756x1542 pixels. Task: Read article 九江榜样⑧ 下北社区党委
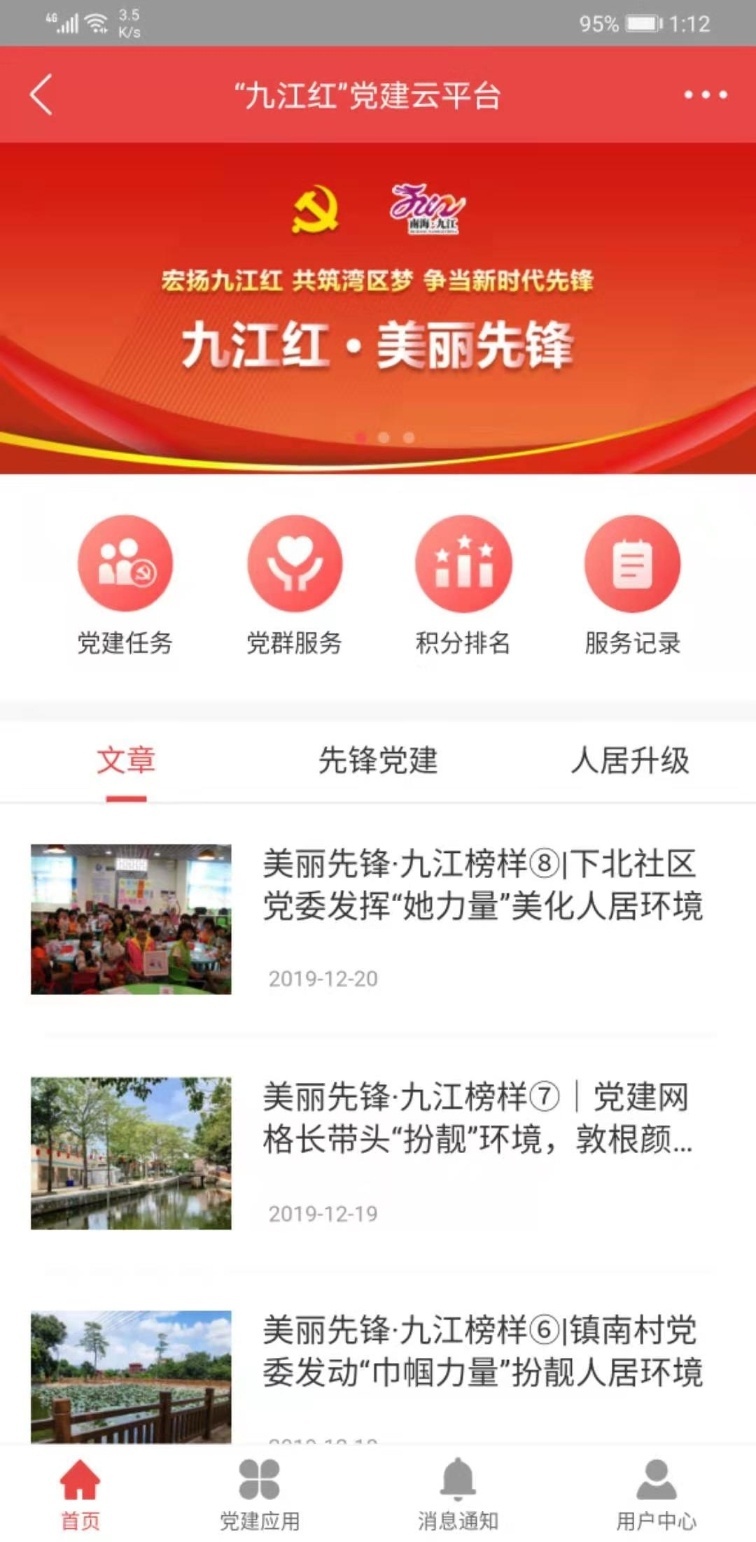point(482,885)
